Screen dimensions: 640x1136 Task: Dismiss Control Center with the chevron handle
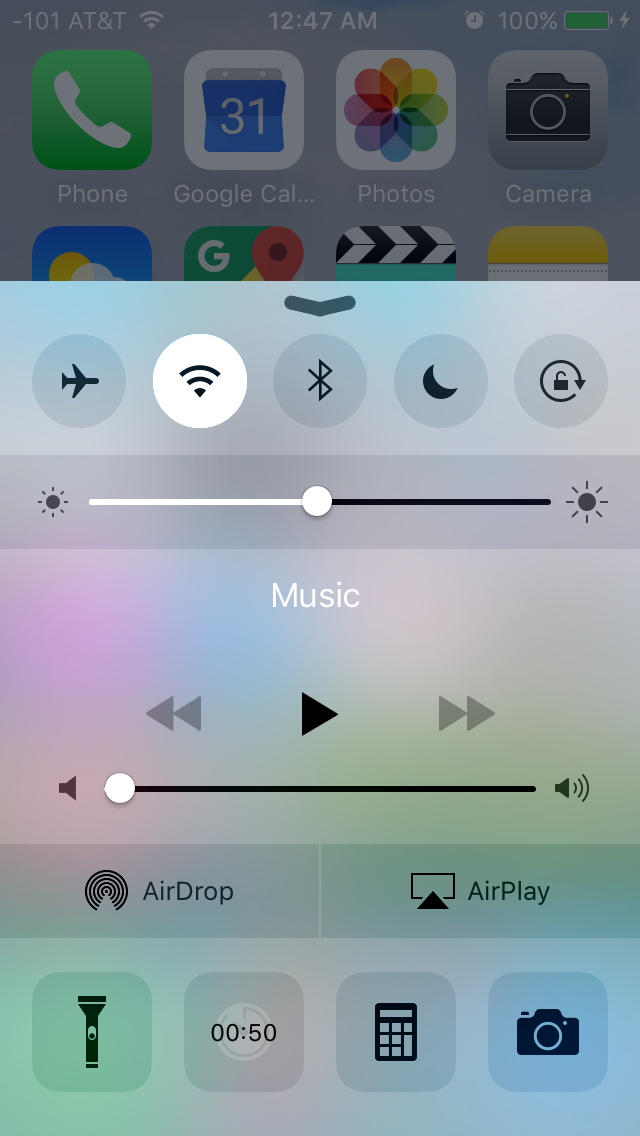(320, 305)
